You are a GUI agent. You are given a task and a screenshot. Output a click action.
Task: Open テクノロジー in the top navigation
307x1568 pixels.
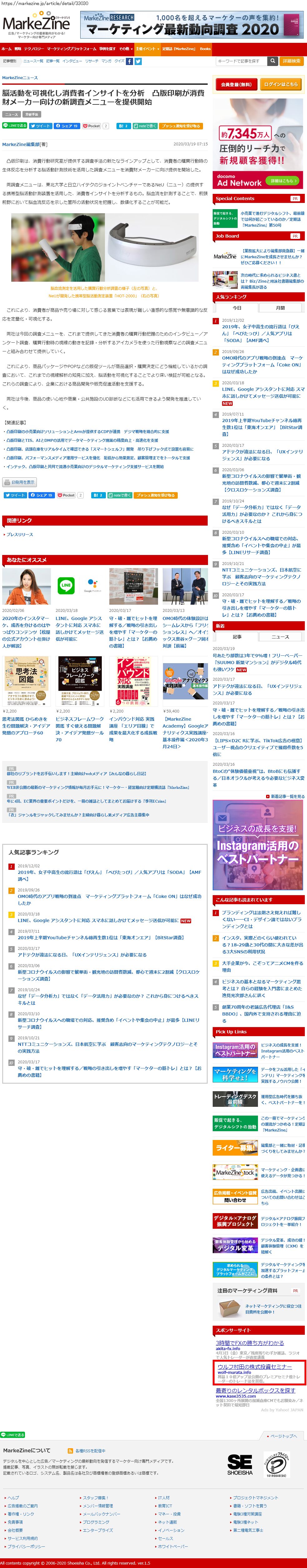pyautogui.click(x=33, y=49)
